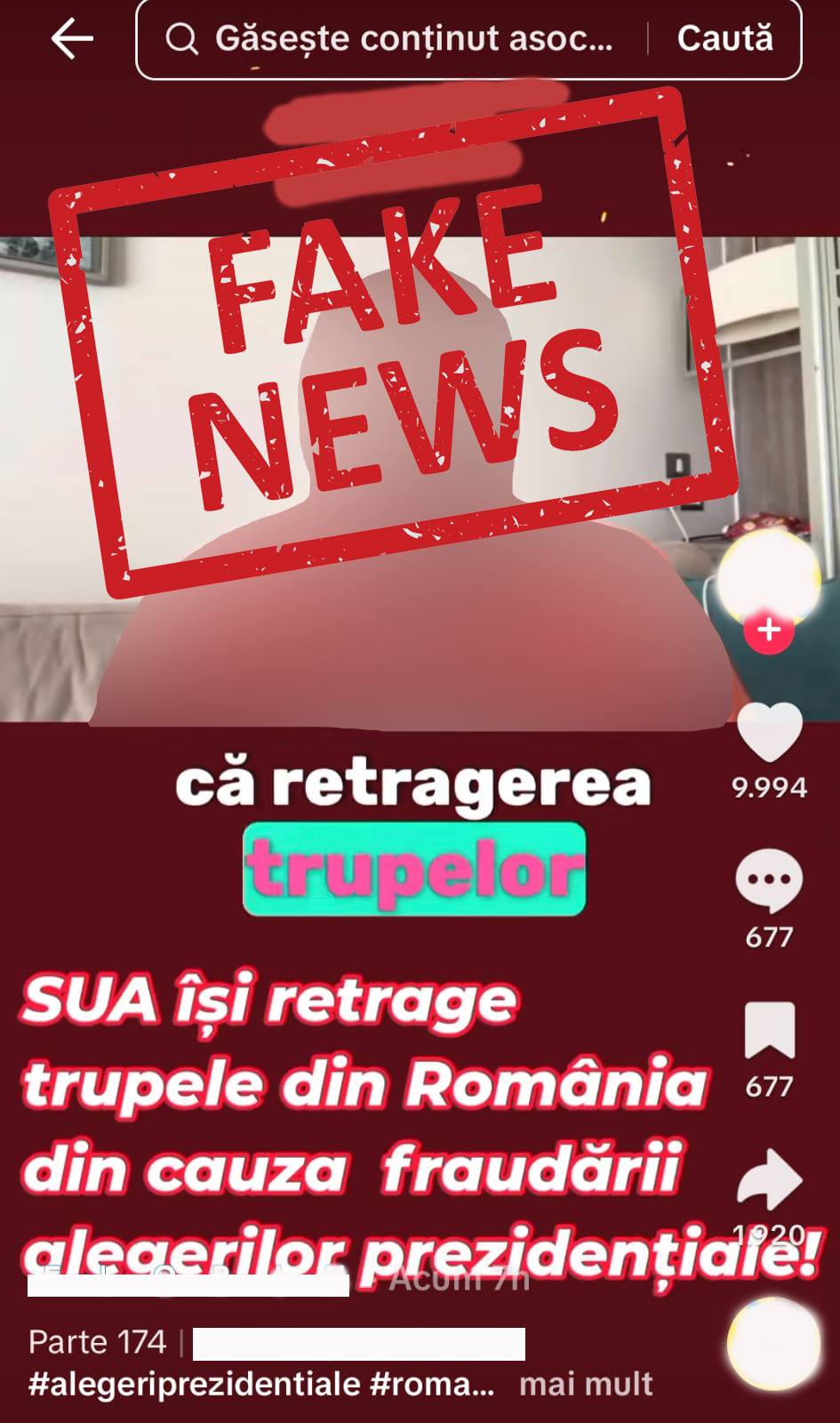Like the video with 9.994 likes

(769, 732)
